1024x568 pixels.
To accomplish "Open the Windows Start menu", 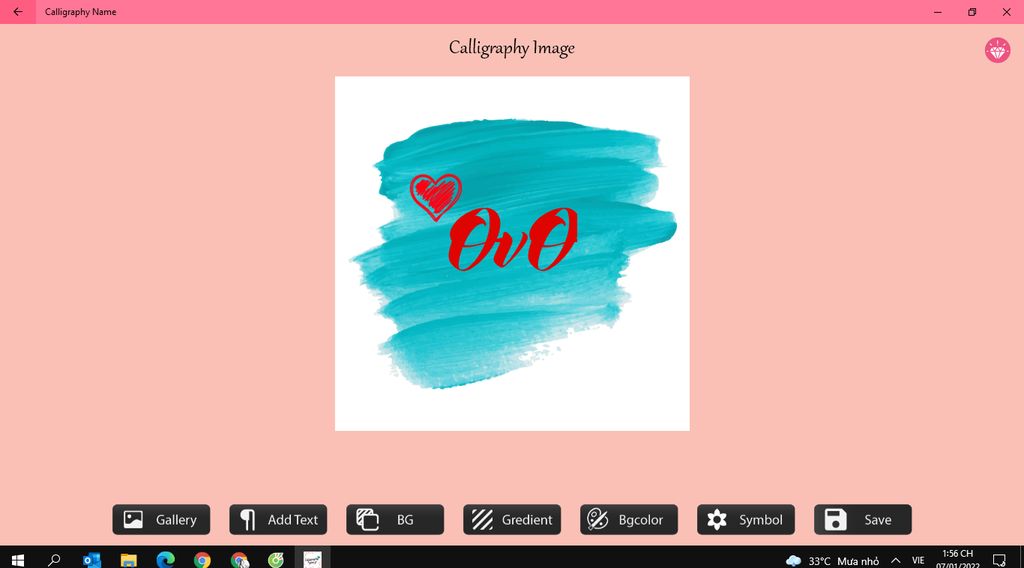I will (x=17, y=560).
